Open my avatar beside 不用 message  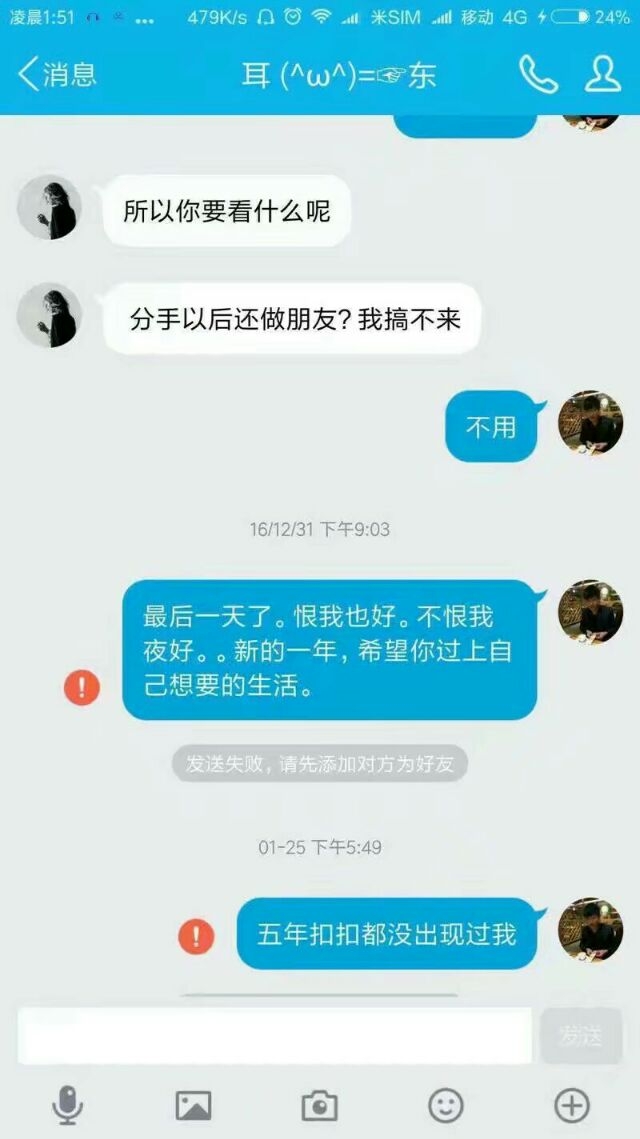[591, 422]
